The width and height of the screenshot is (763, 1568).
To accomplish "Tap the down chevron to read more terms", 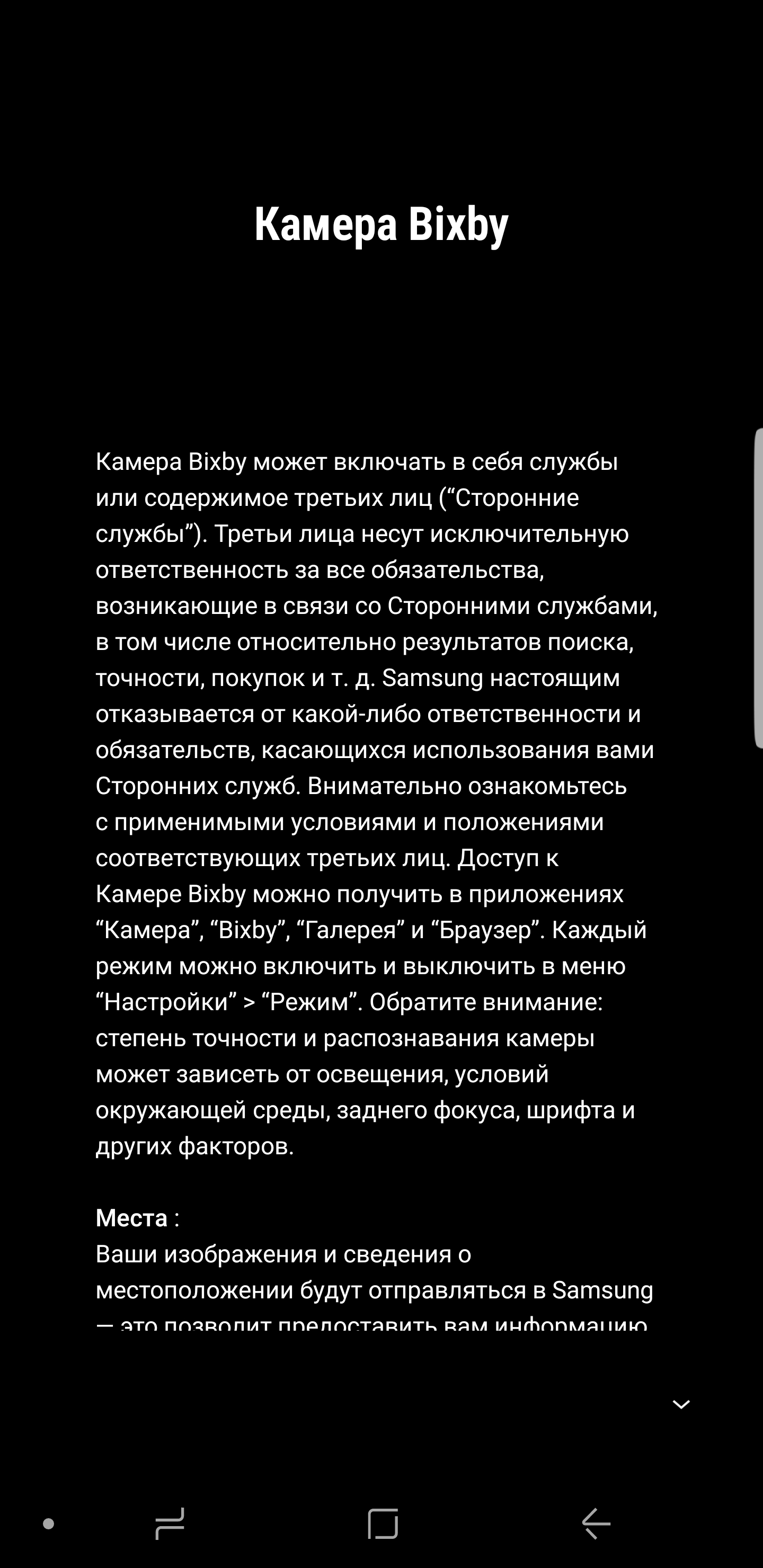I will point(681,1404).
